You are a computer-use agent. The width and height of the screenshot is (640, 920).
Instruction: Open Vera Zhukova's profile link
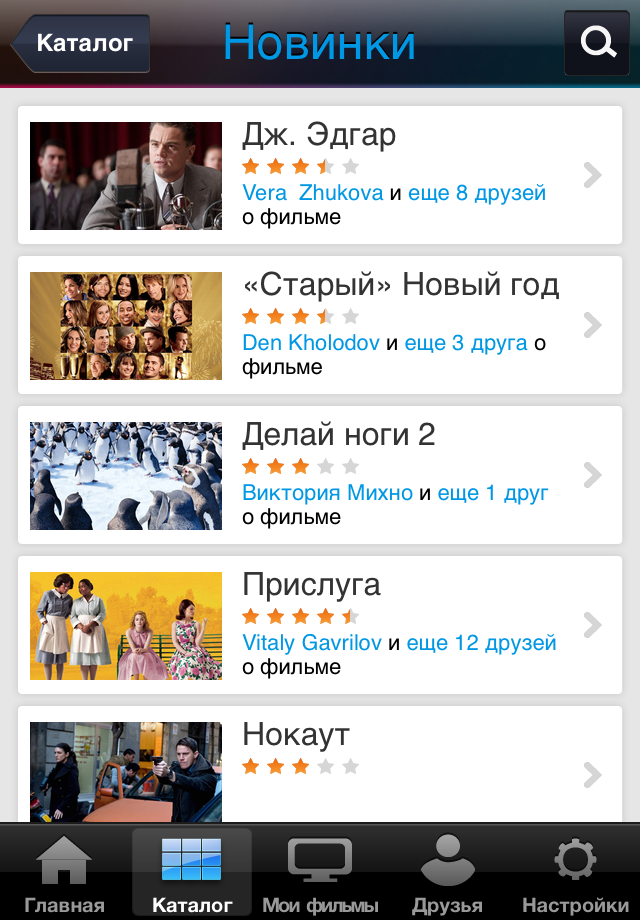point(312,193)
